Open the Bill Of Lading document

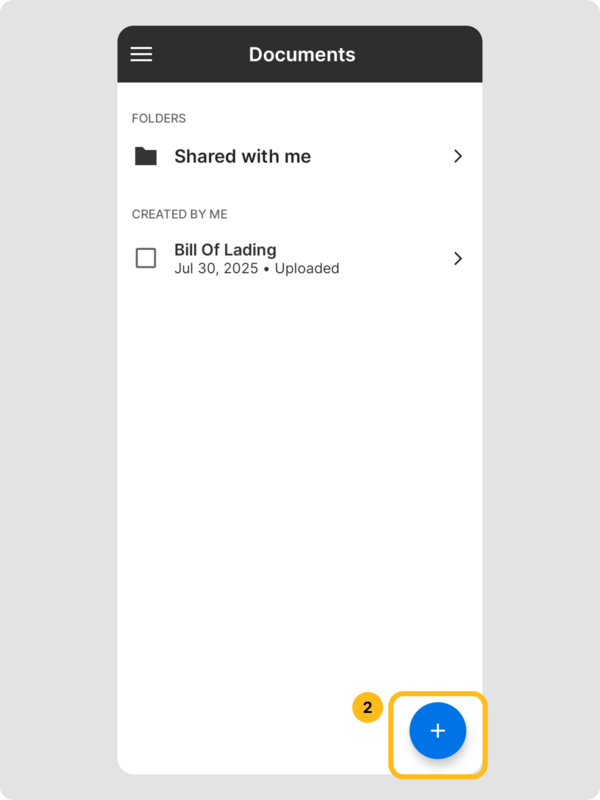[300, 258]
